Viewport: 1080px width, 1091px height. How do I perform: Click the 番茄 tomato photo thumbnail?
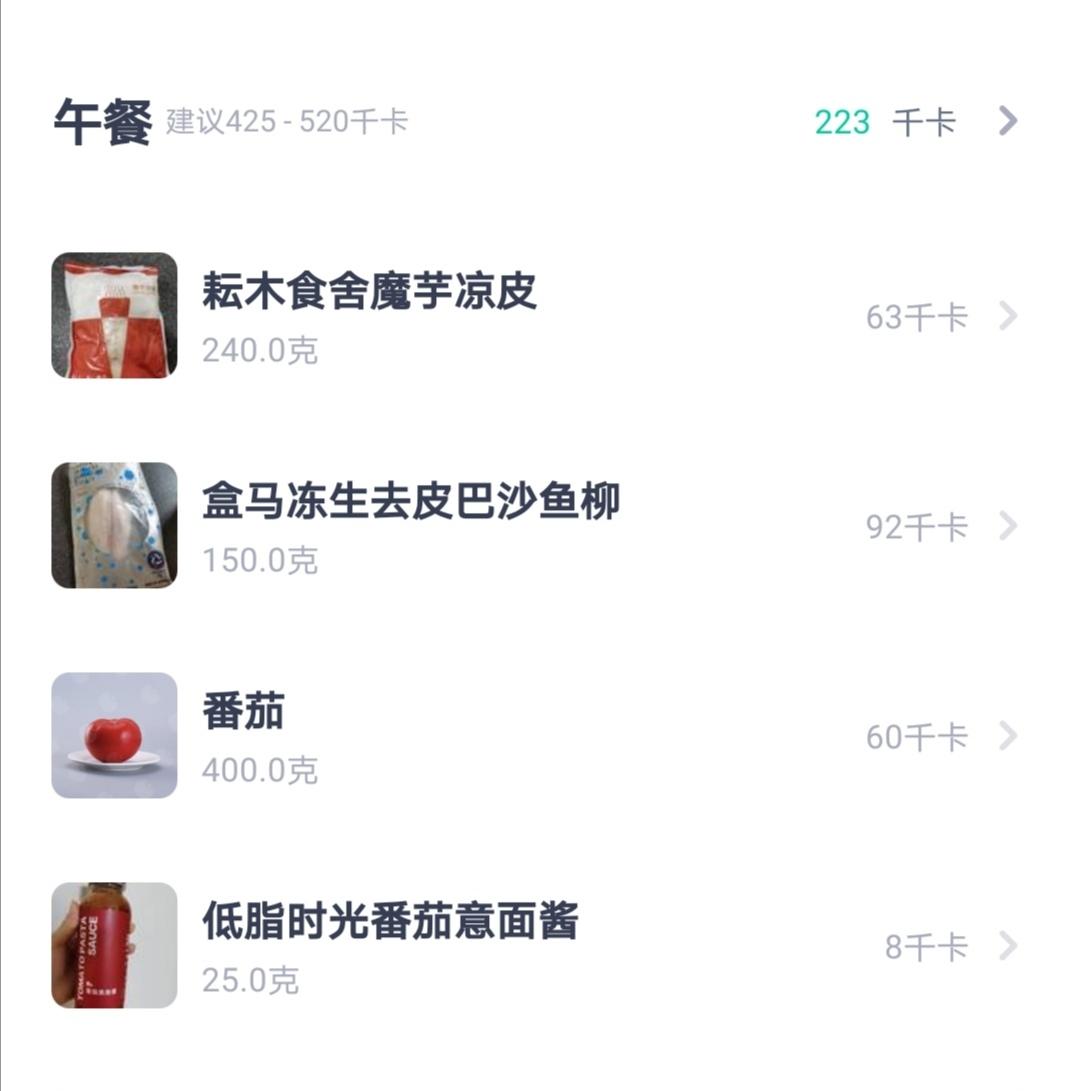pos(113,737)
